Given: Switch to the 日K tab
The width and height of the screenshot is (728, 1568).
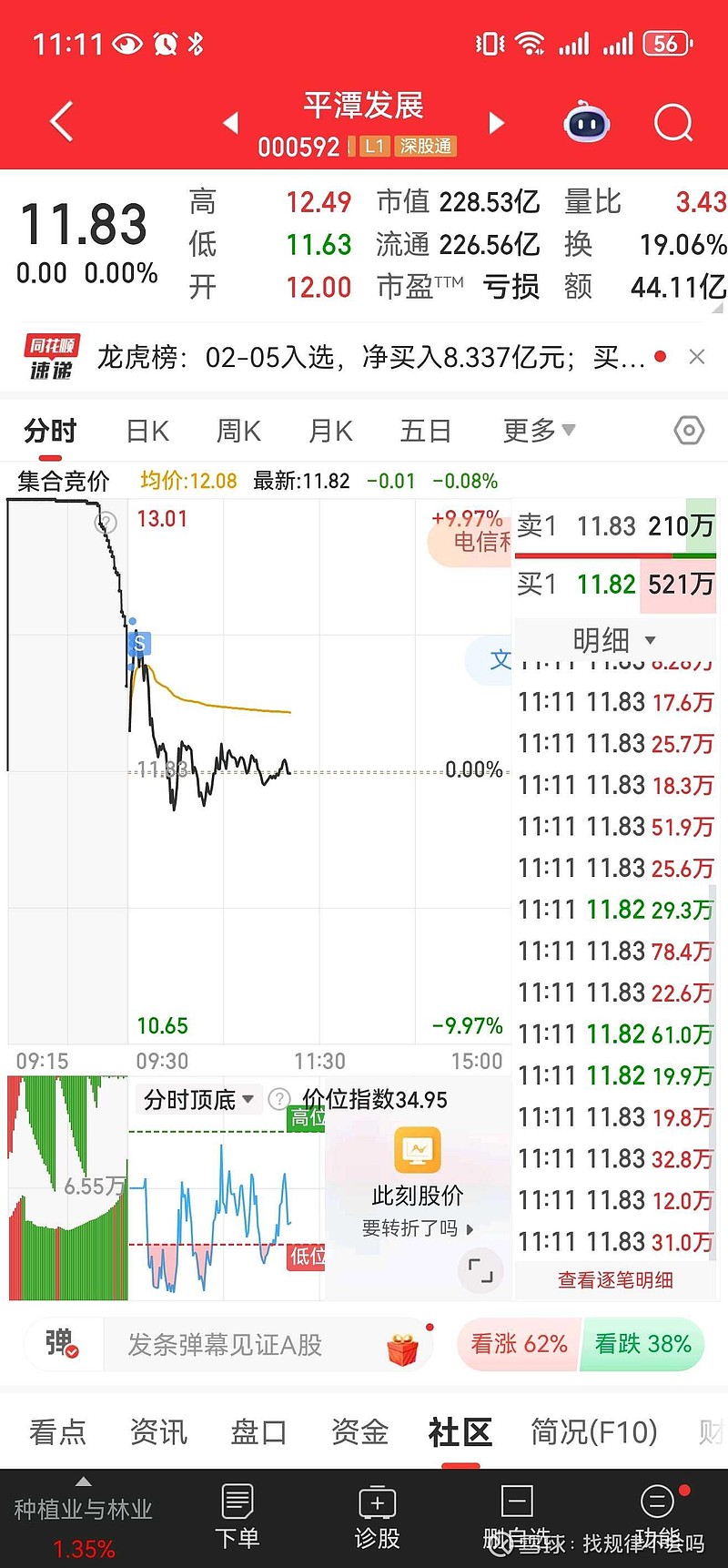Looking at the screenshot, I should (x=146, y=430).
